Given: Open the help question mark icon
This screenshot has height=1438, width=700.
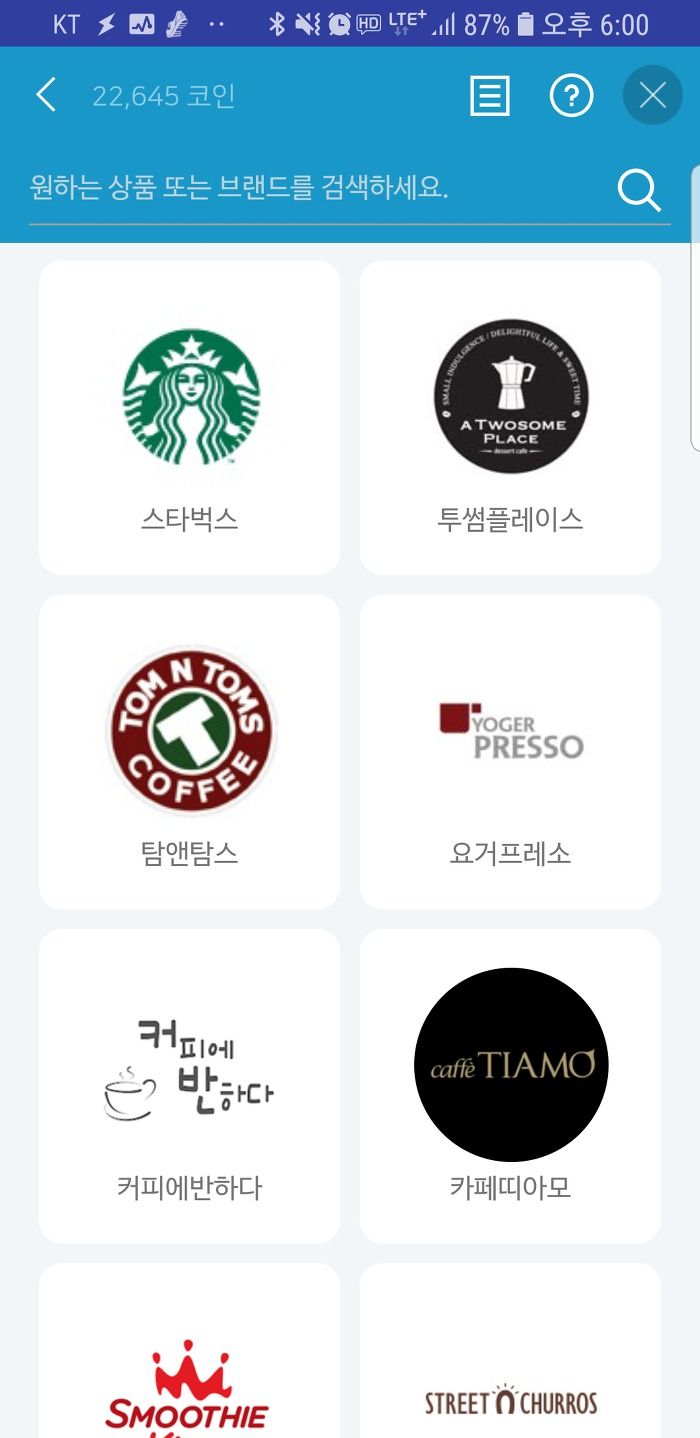Looking at the screenshot, I should pos(571,96).
